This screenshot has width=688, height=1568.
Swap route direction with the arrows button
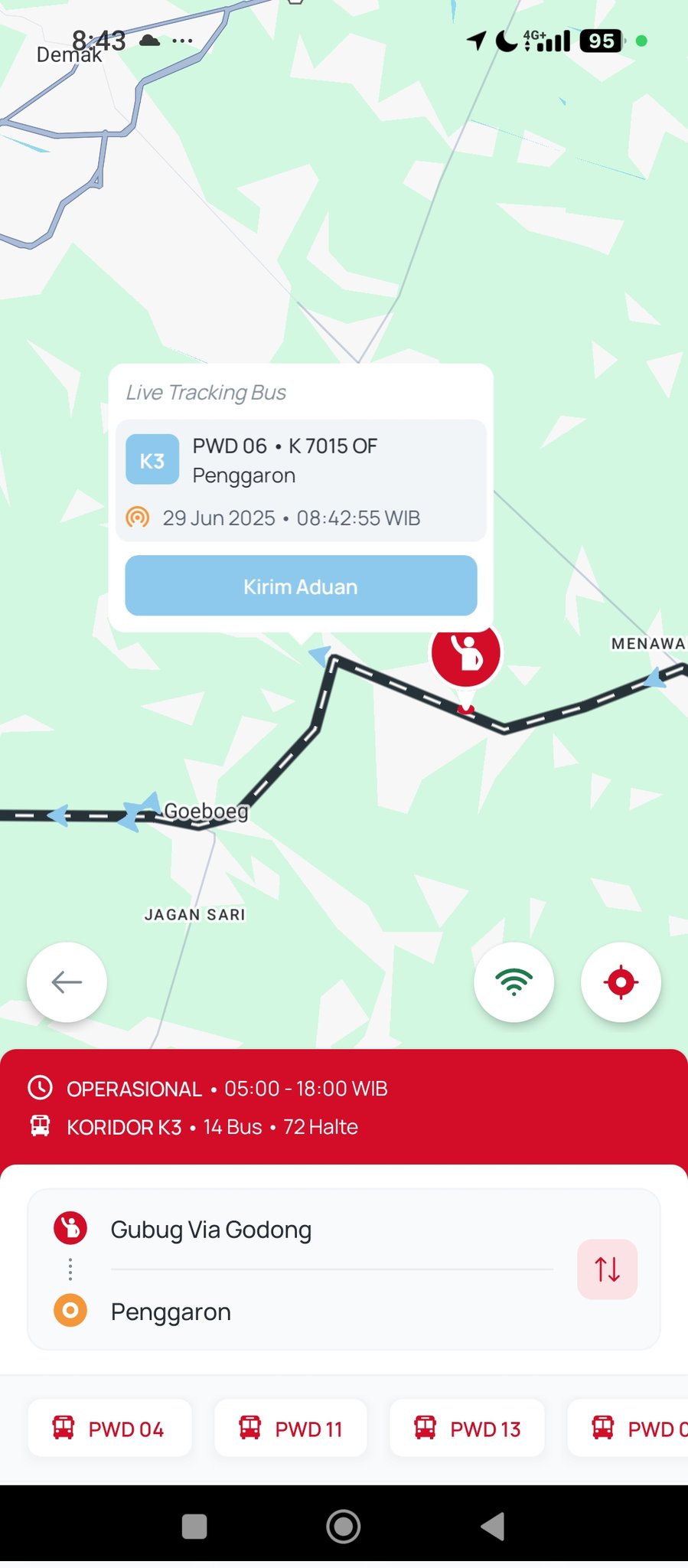(x=607, y=1269)
